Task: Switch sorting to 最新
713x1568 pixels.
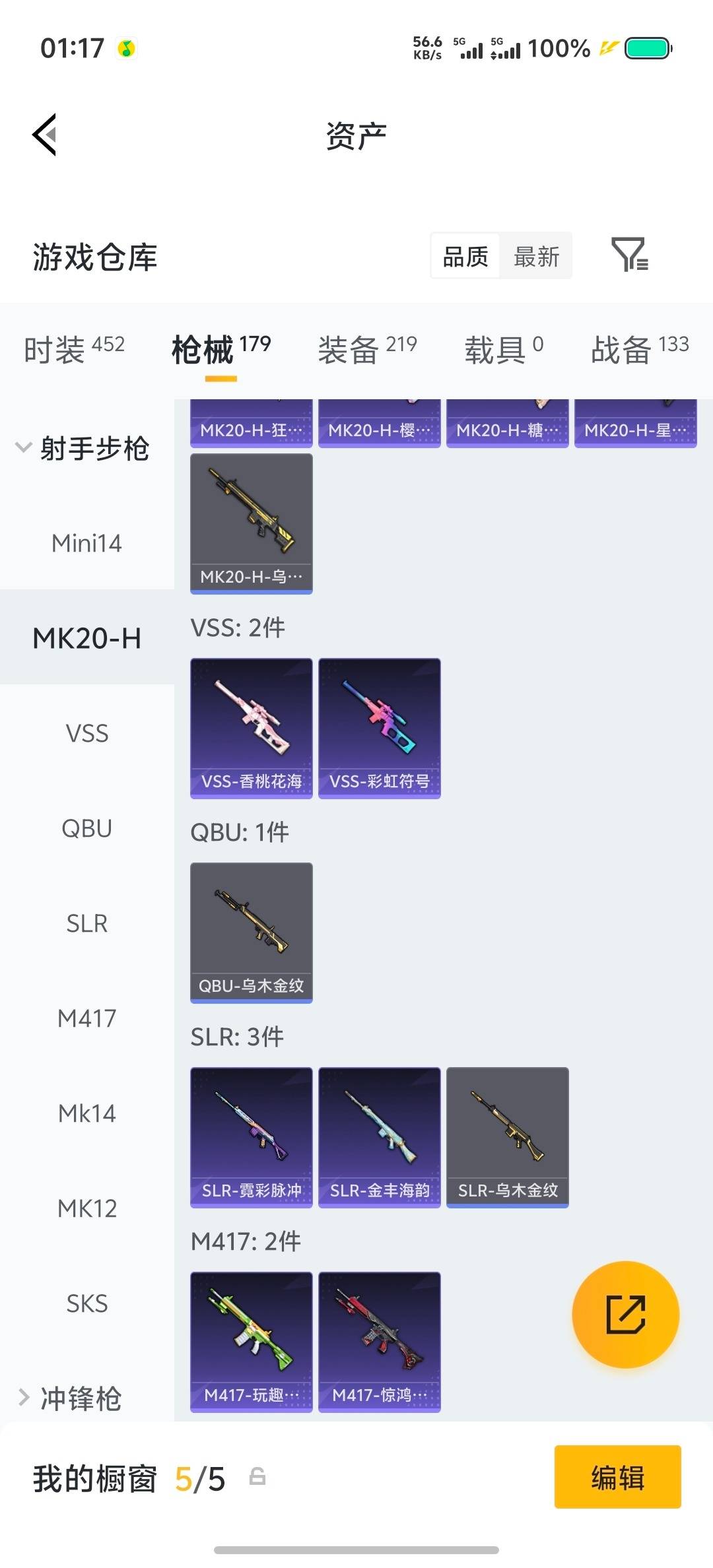Action: pos(536,256)
